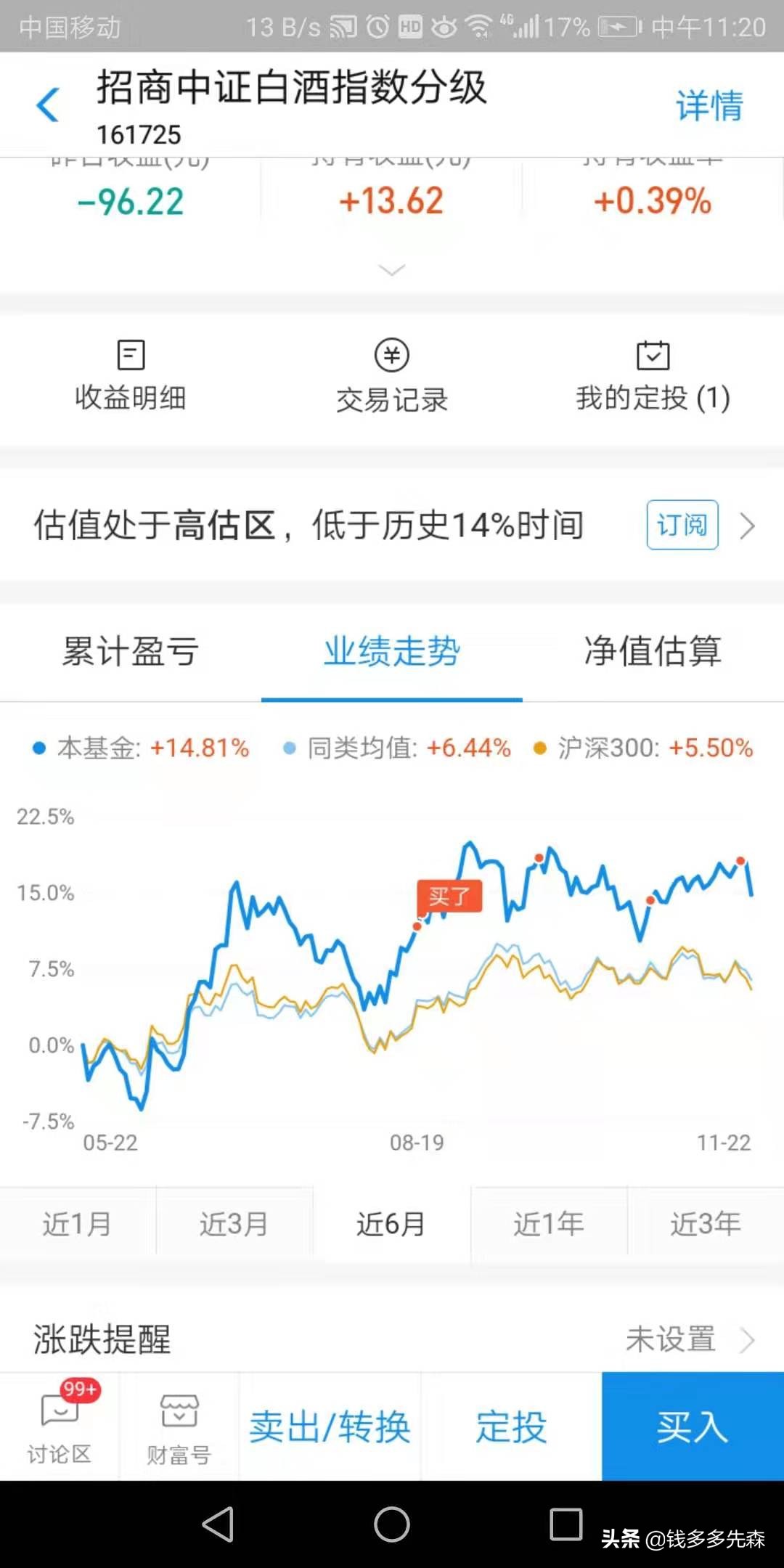The height and width of the screenshot is (1568, 784).
Task: Tap the 买了 marker on the chart
Action: (x=451, y=895)
